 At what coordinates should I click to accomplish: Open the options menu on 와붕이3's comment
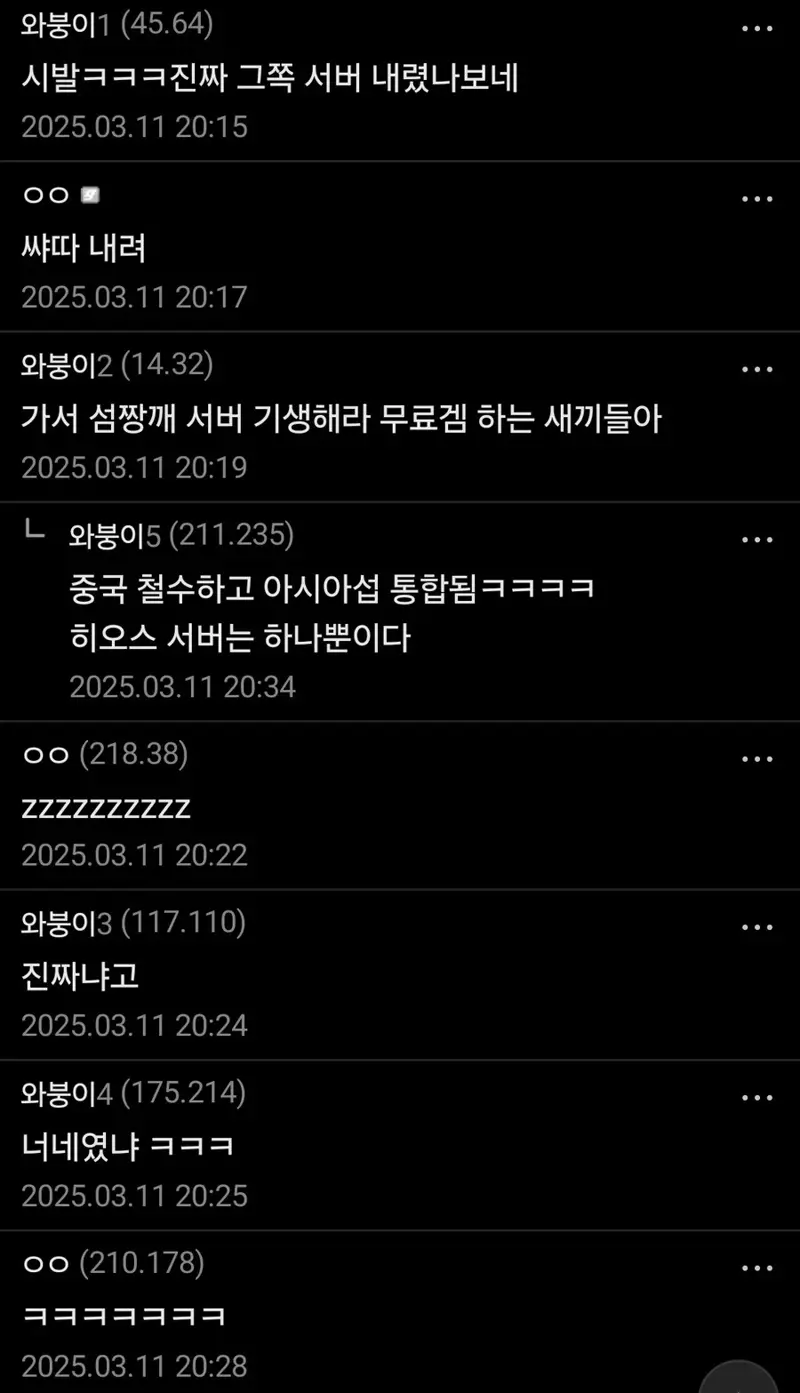(x=757, y=928)
